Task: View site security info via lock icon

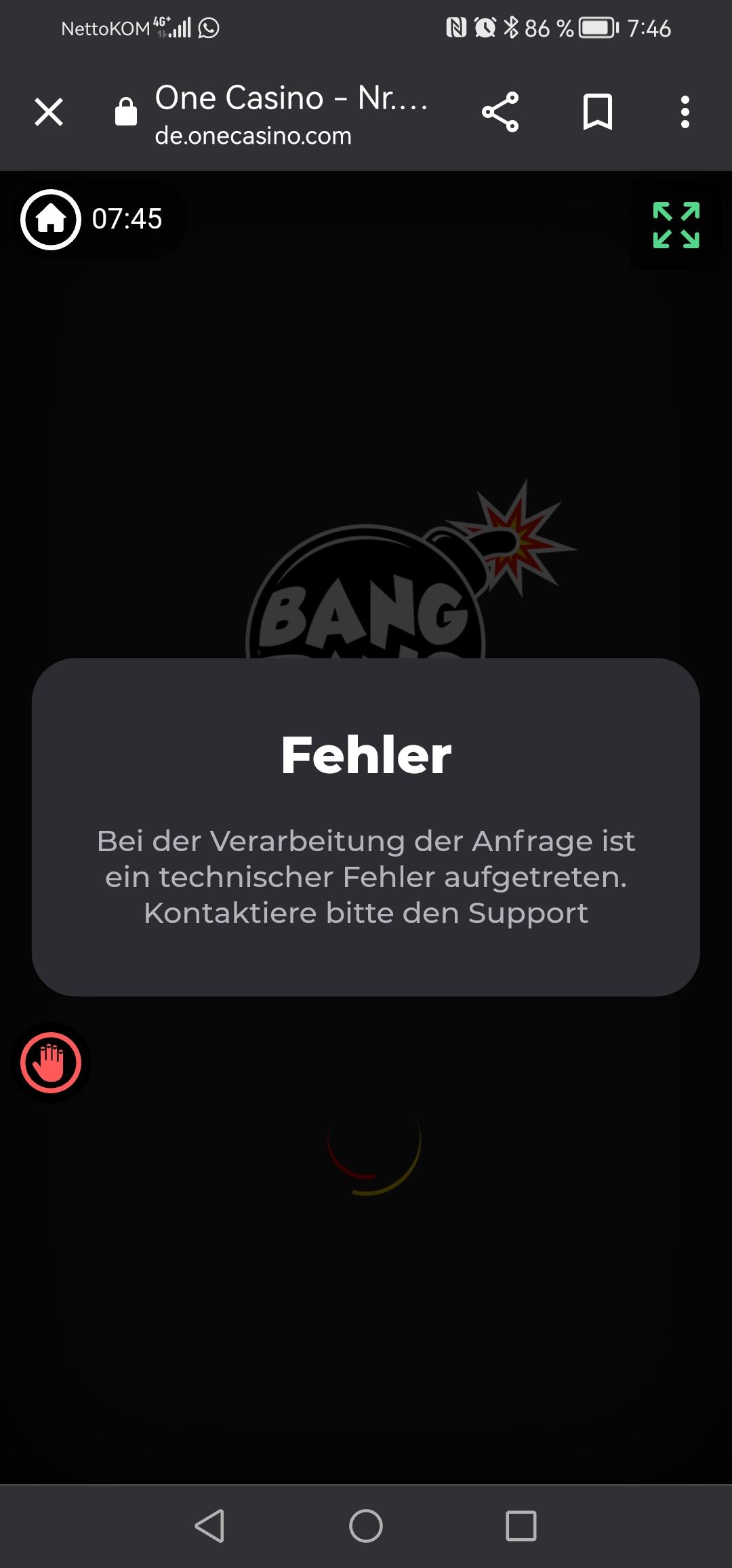Action: click(126, 112)
